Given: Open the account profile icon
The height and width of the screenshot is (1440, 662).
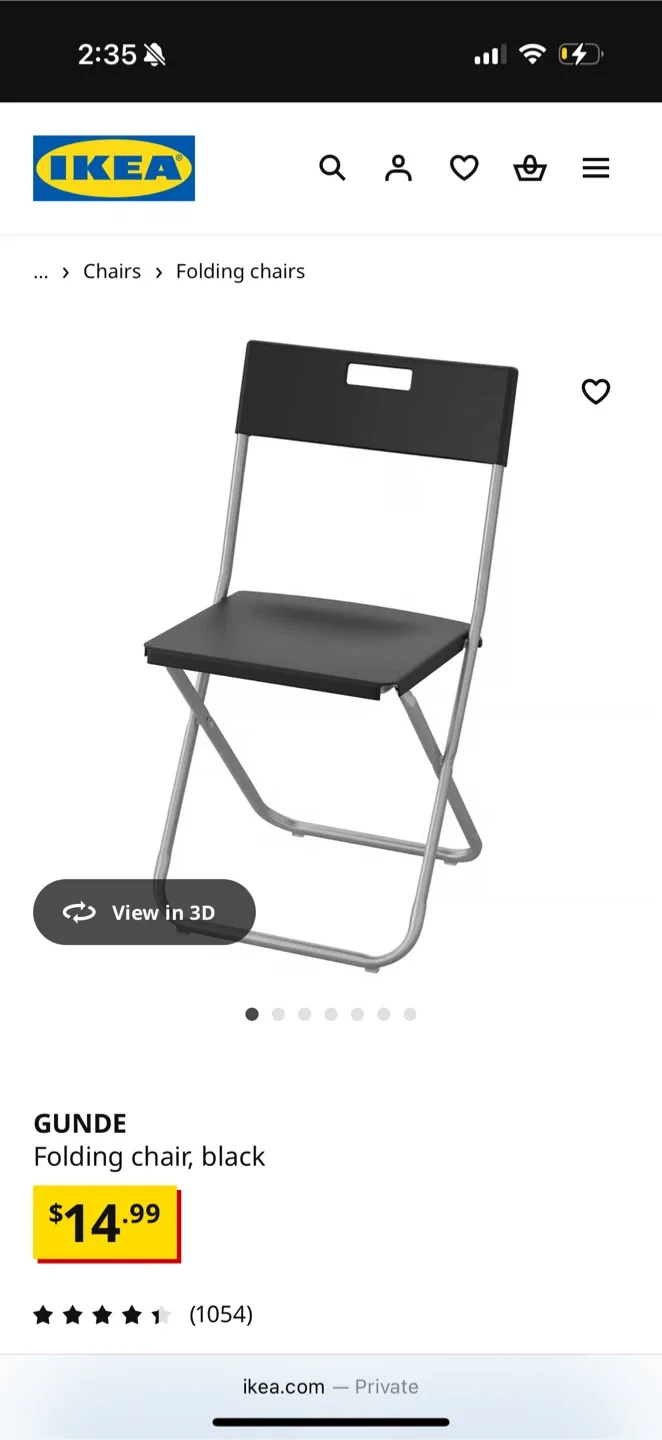Looking at the screenshot, I should (398, 168).
